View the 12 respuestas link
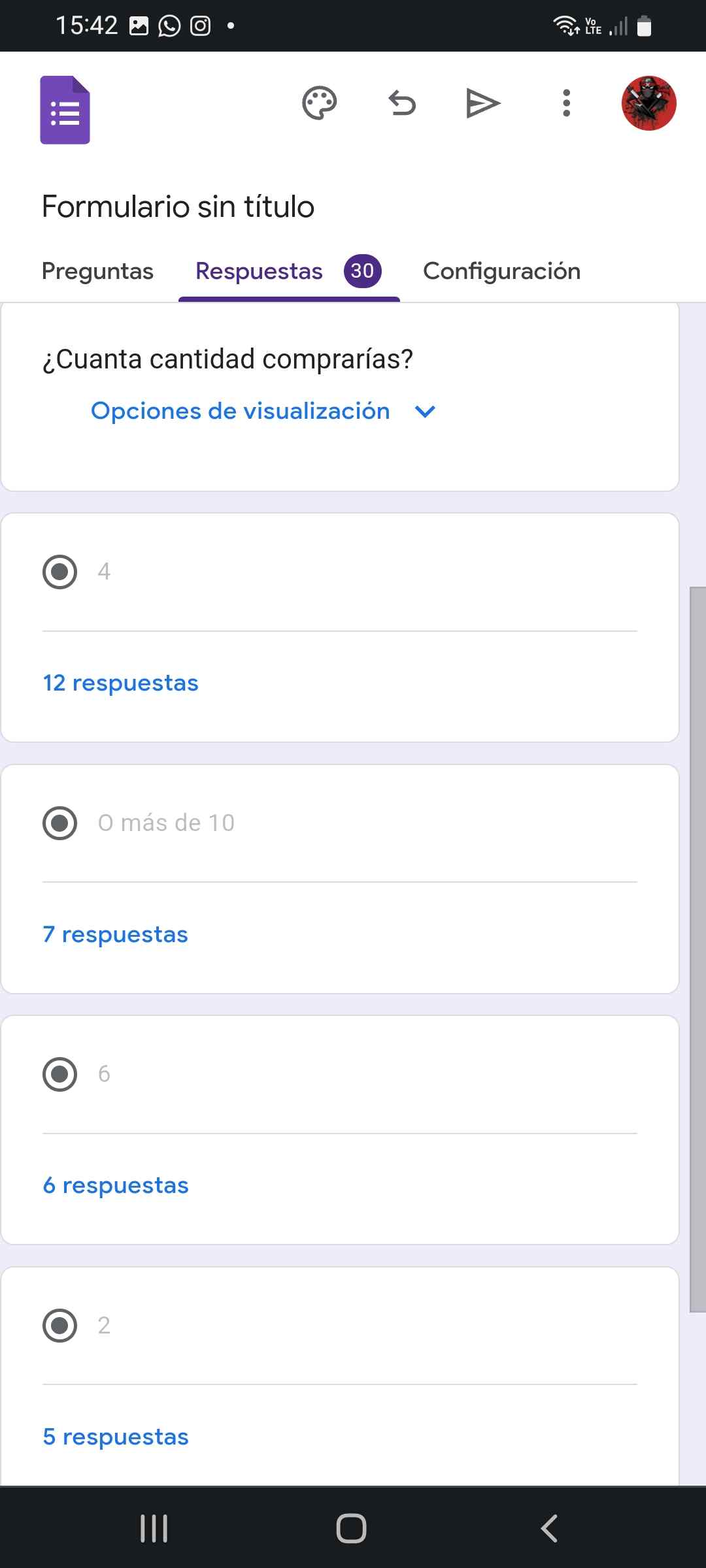The image size is (706, 1568). 120,683
